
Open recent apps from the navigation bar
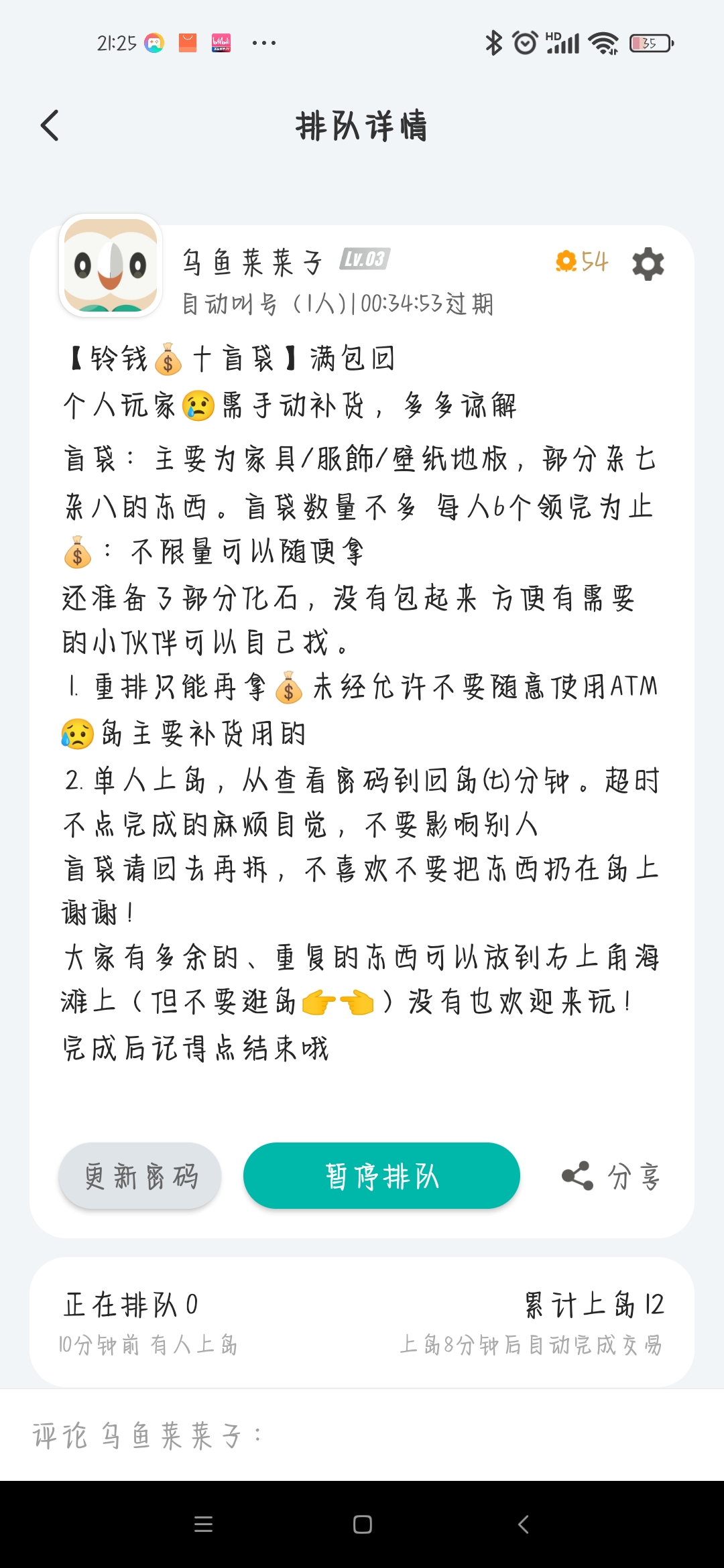(203, 1524)
